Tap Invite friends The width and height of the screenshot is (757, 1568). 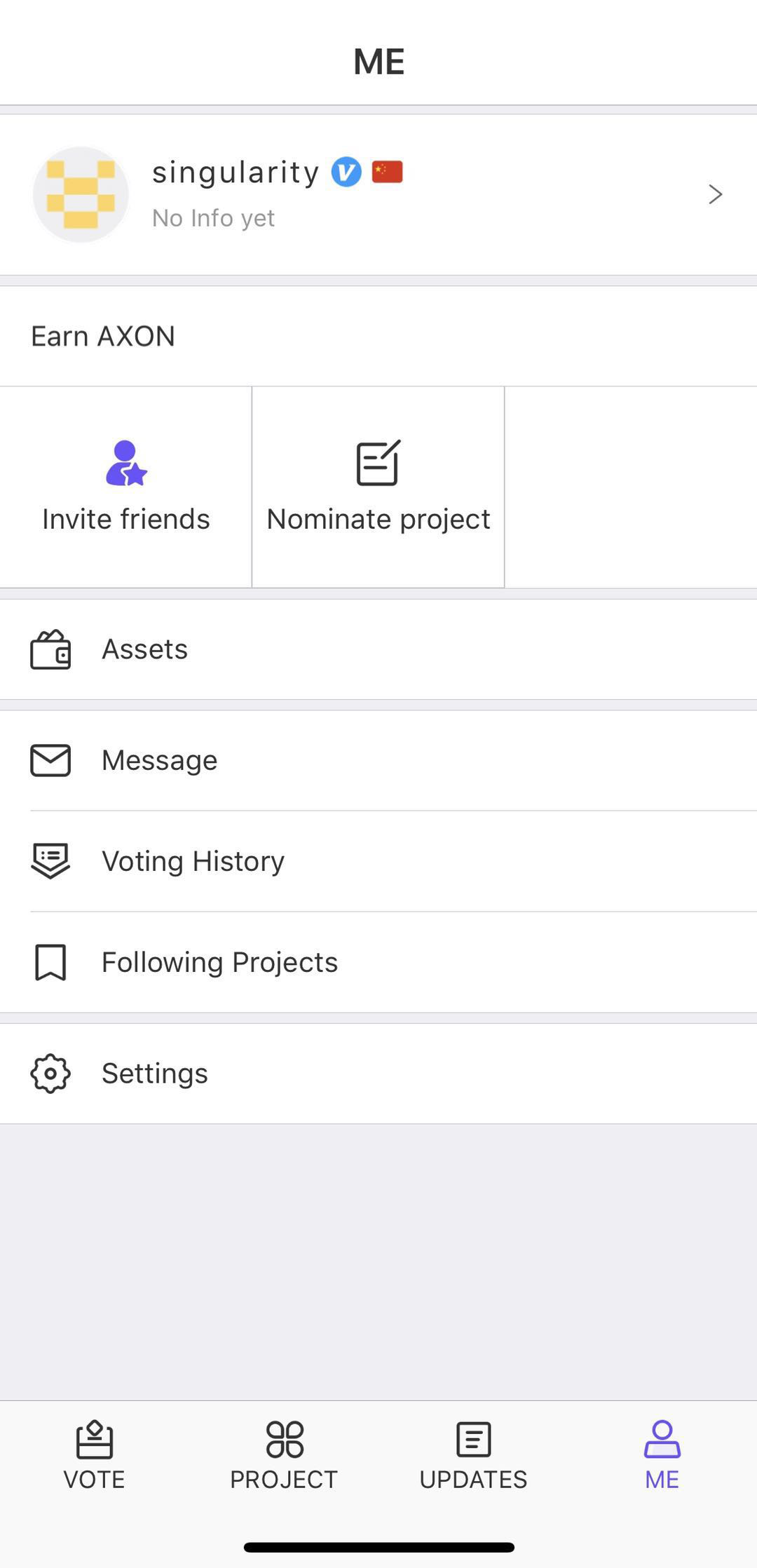coord(126,487)
